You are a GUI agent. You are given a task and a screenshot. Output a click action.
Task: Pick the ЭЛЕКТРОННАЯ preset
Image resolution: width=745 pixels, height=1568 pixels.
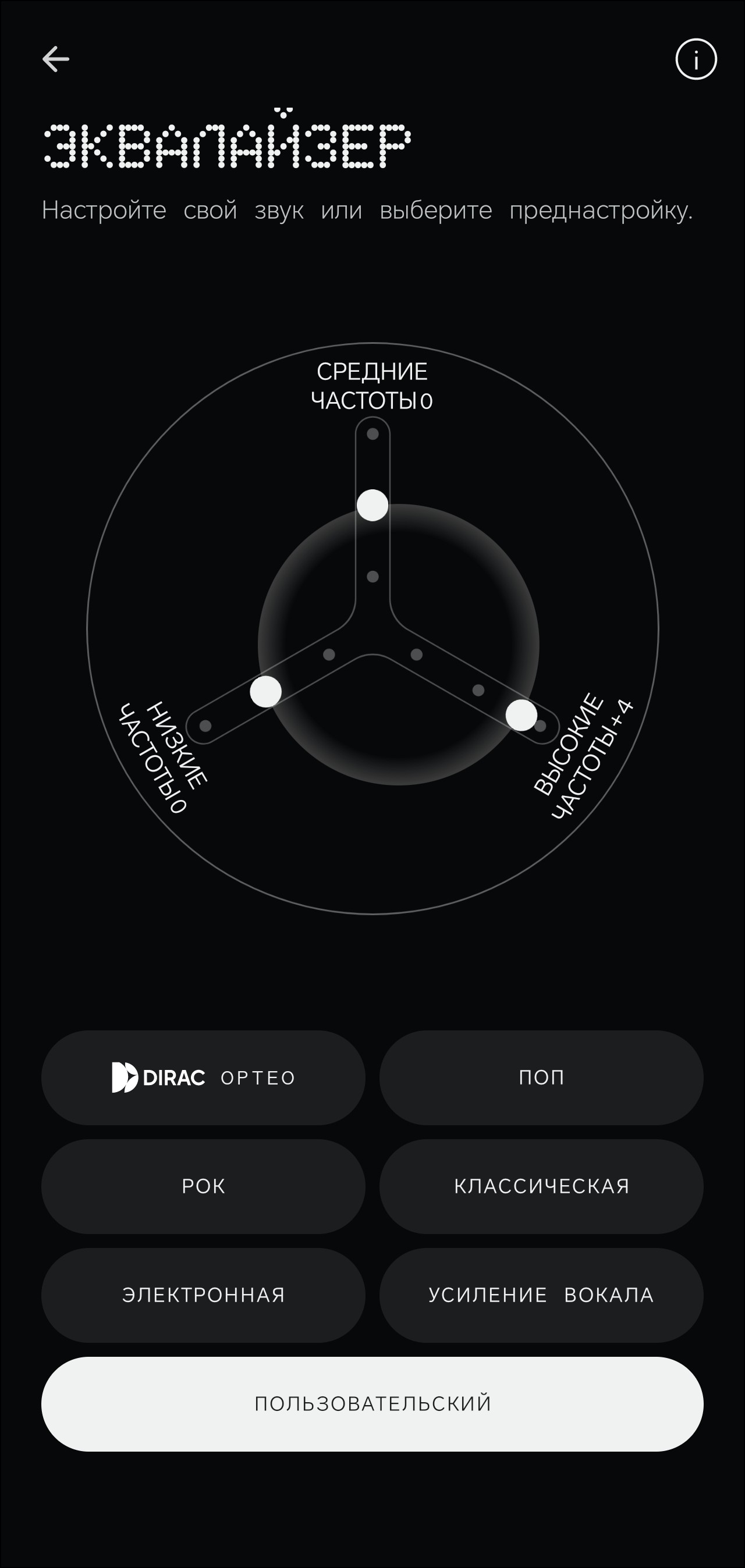[x=203, y=1295]
